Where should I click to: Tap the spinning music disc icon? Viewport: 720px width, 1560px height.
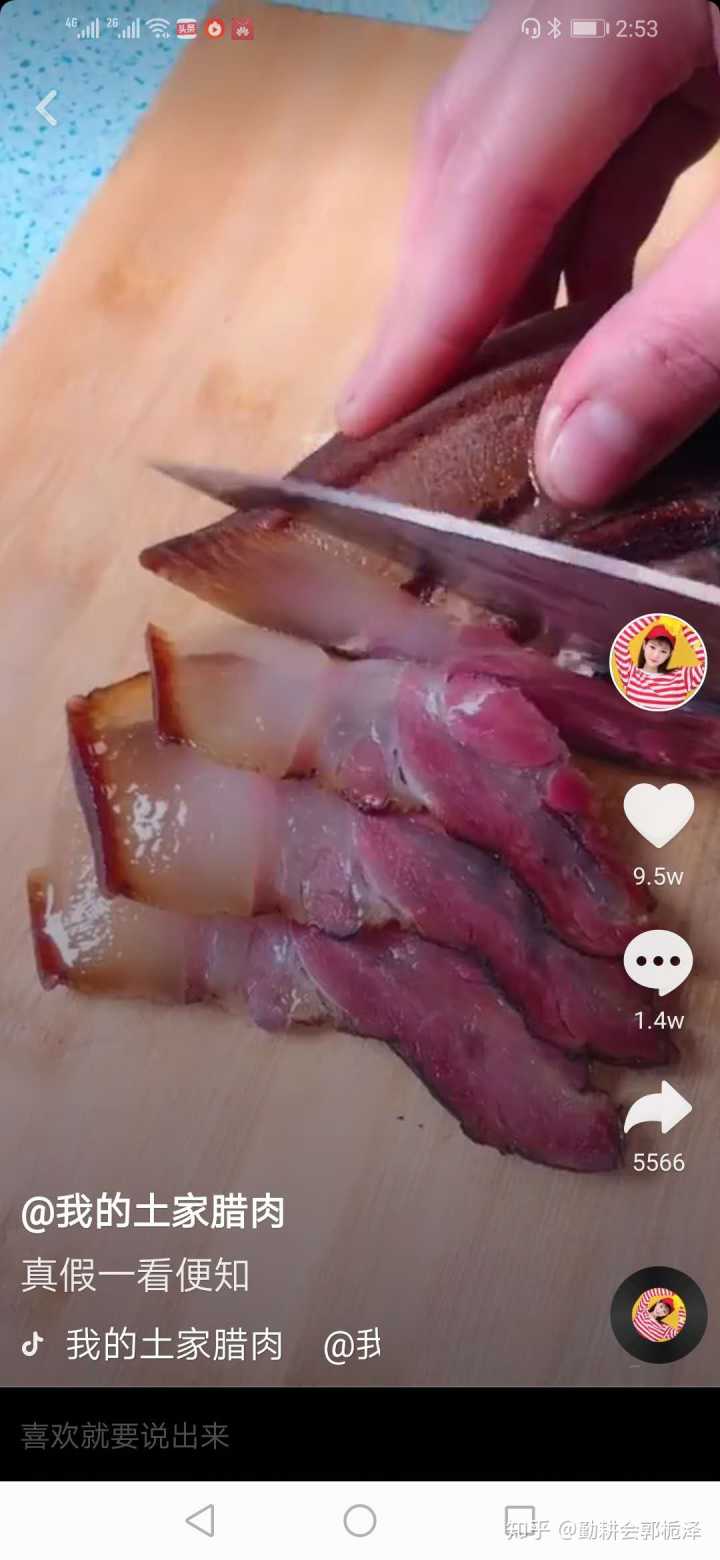(658, 1315)
